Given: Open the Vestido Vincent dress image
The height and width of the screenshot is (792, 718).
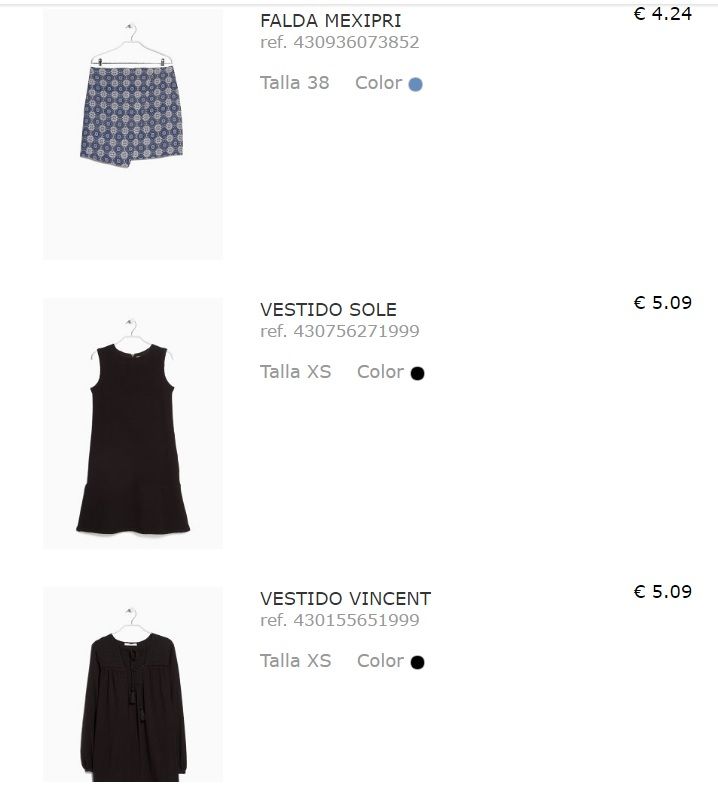Looking at the screenshot, I should (132, 690).
